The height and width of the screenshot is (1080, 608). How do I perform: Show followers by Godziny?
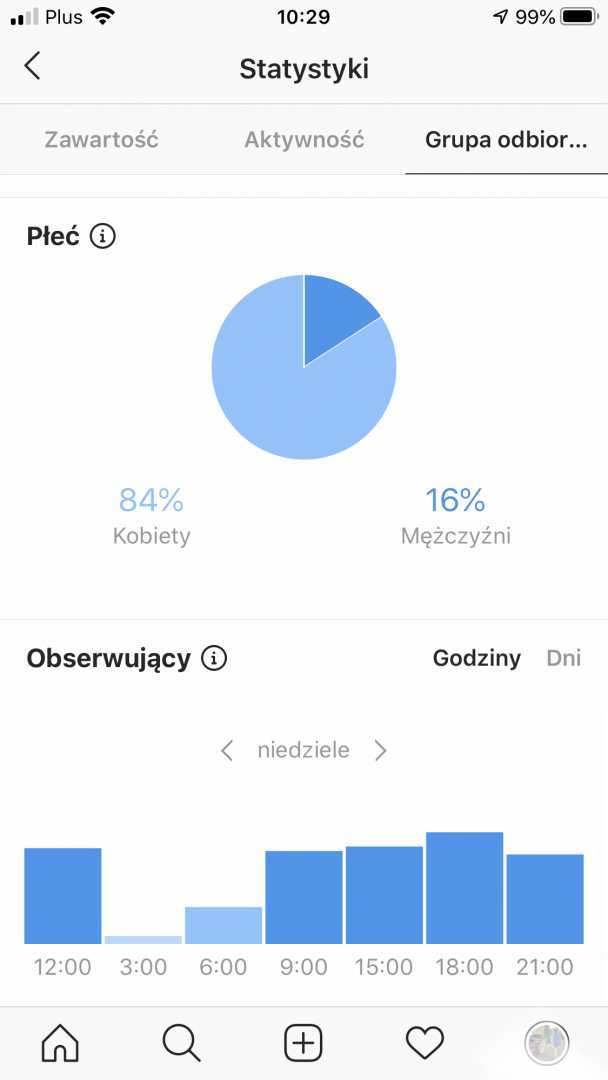(476, 658)
